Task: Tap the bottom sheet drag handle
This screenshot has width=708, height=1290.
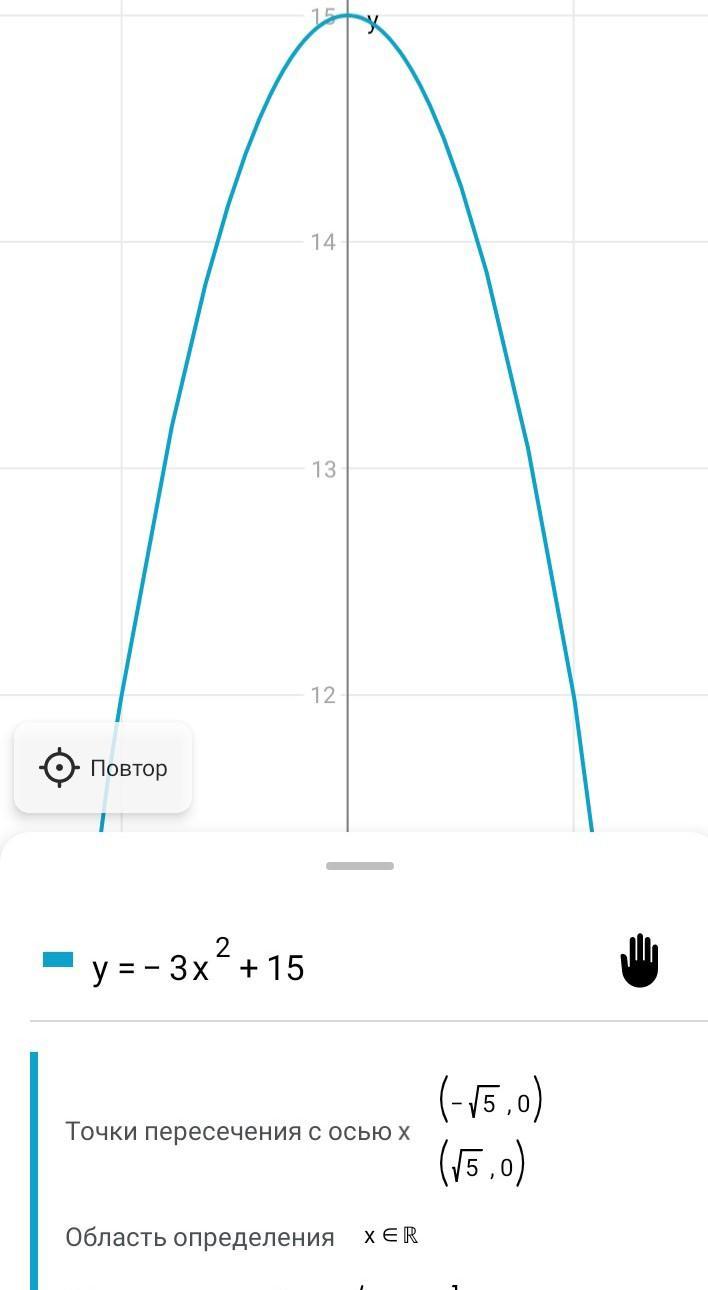Action: (360, 865)
